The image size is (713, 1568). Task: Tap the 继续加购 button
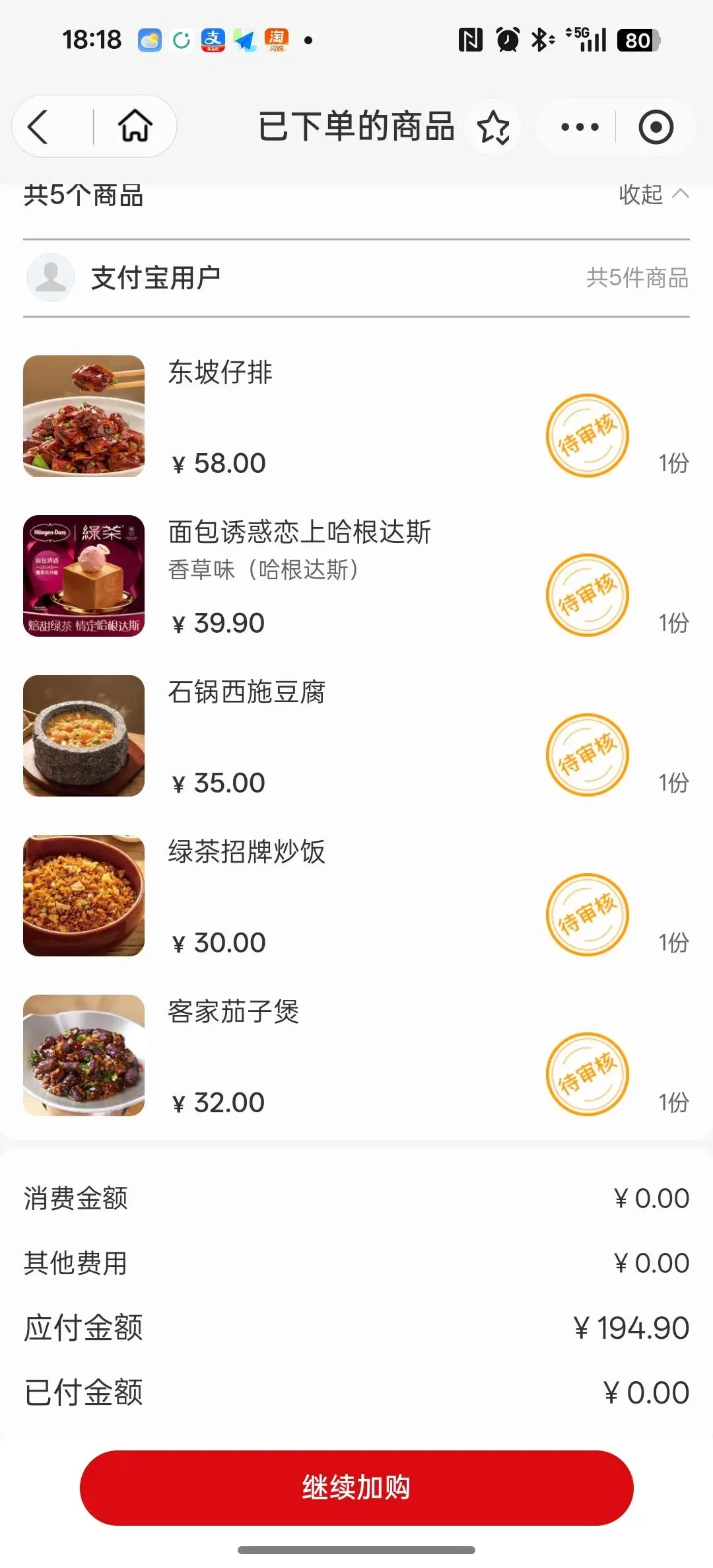pos(356,1487)
